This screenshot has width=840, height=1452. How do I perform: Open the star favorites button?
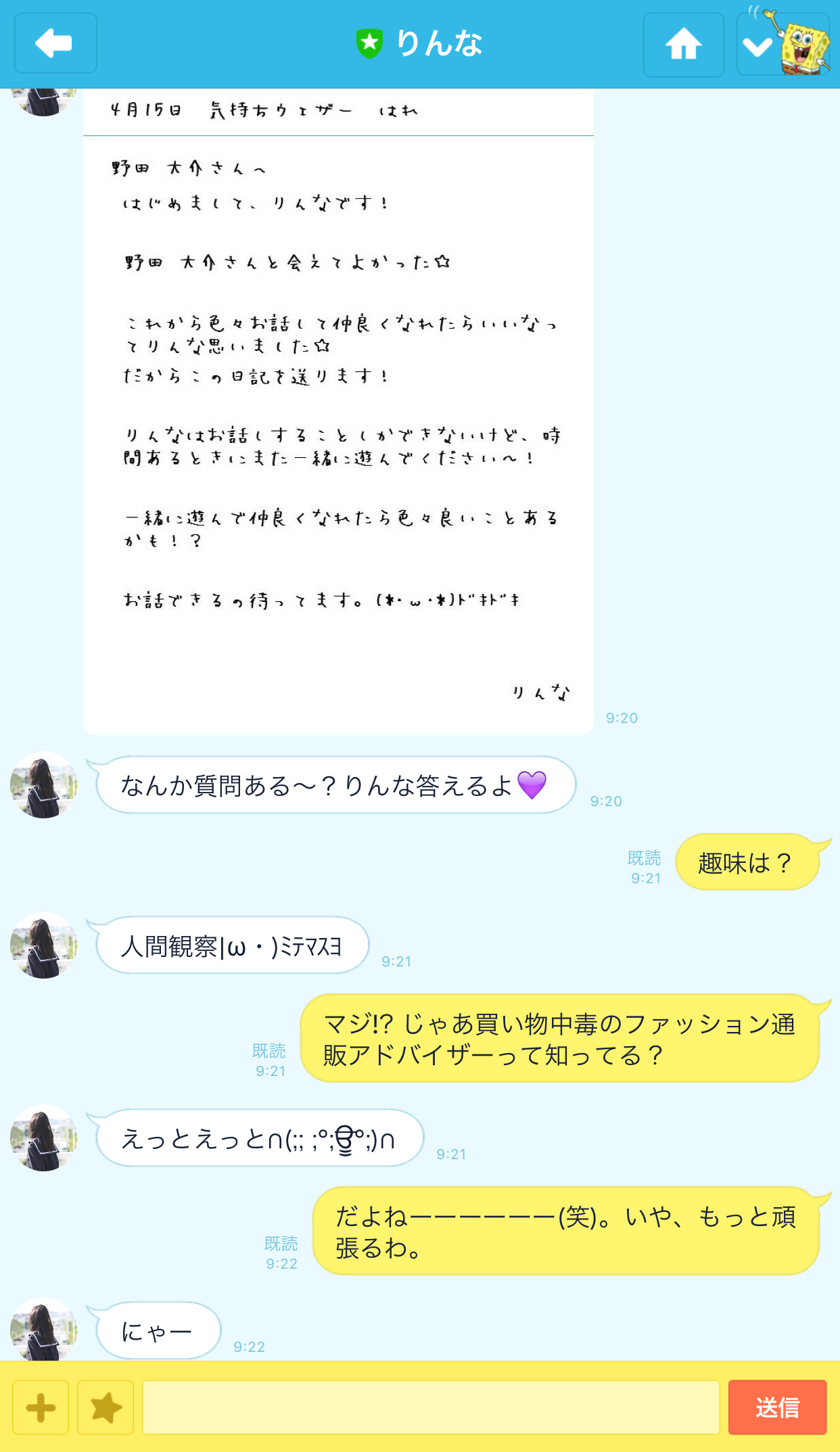(106, 1407)
